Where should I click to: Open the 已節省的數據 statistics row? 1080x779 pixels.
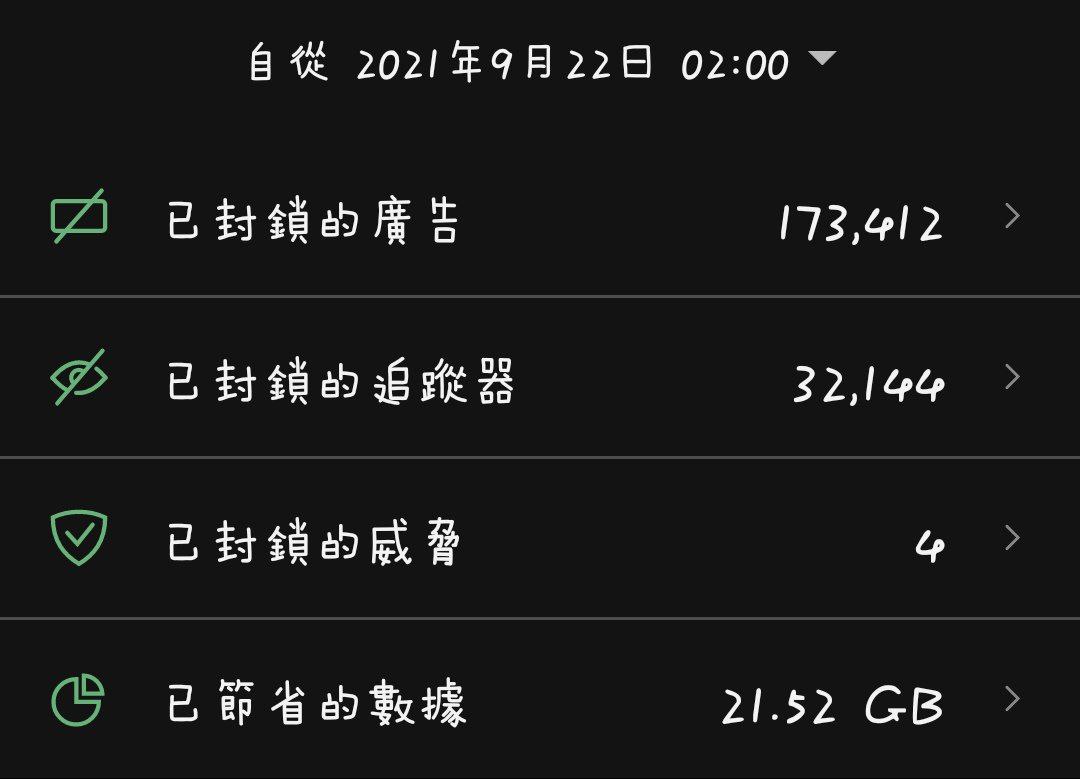(540, 703)
